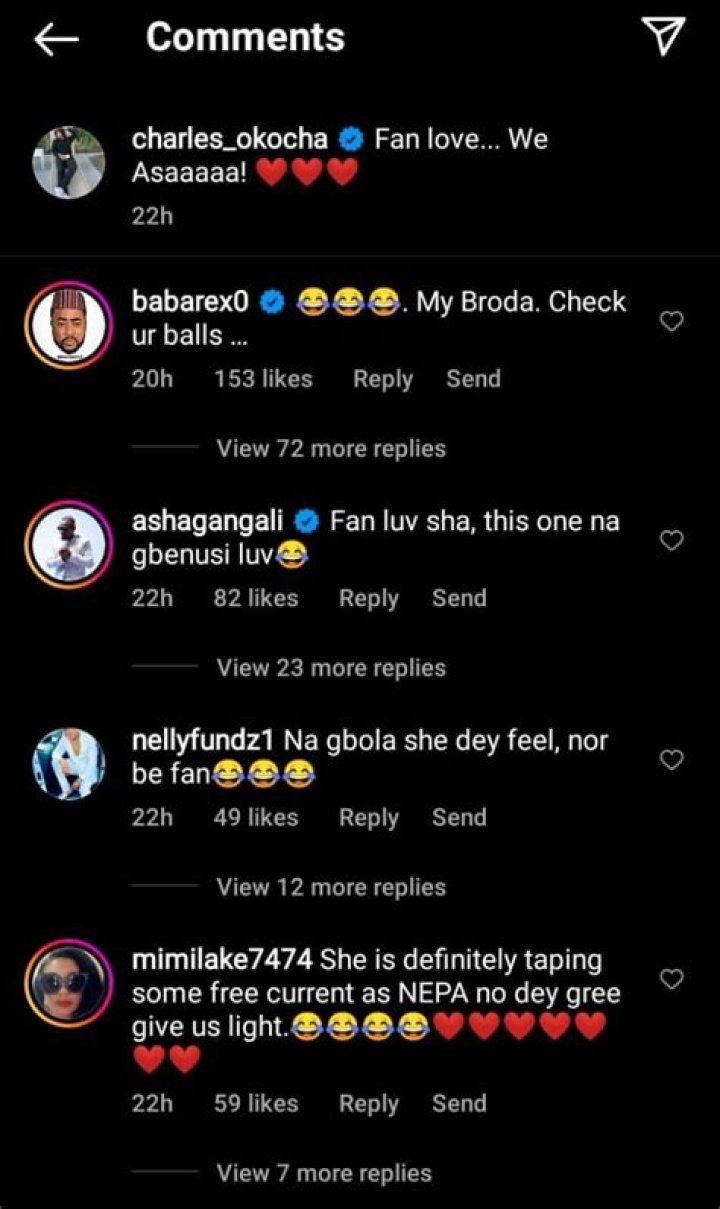Reply to babarex0's comment
720x1209 pixels.
tap(383, 379)
